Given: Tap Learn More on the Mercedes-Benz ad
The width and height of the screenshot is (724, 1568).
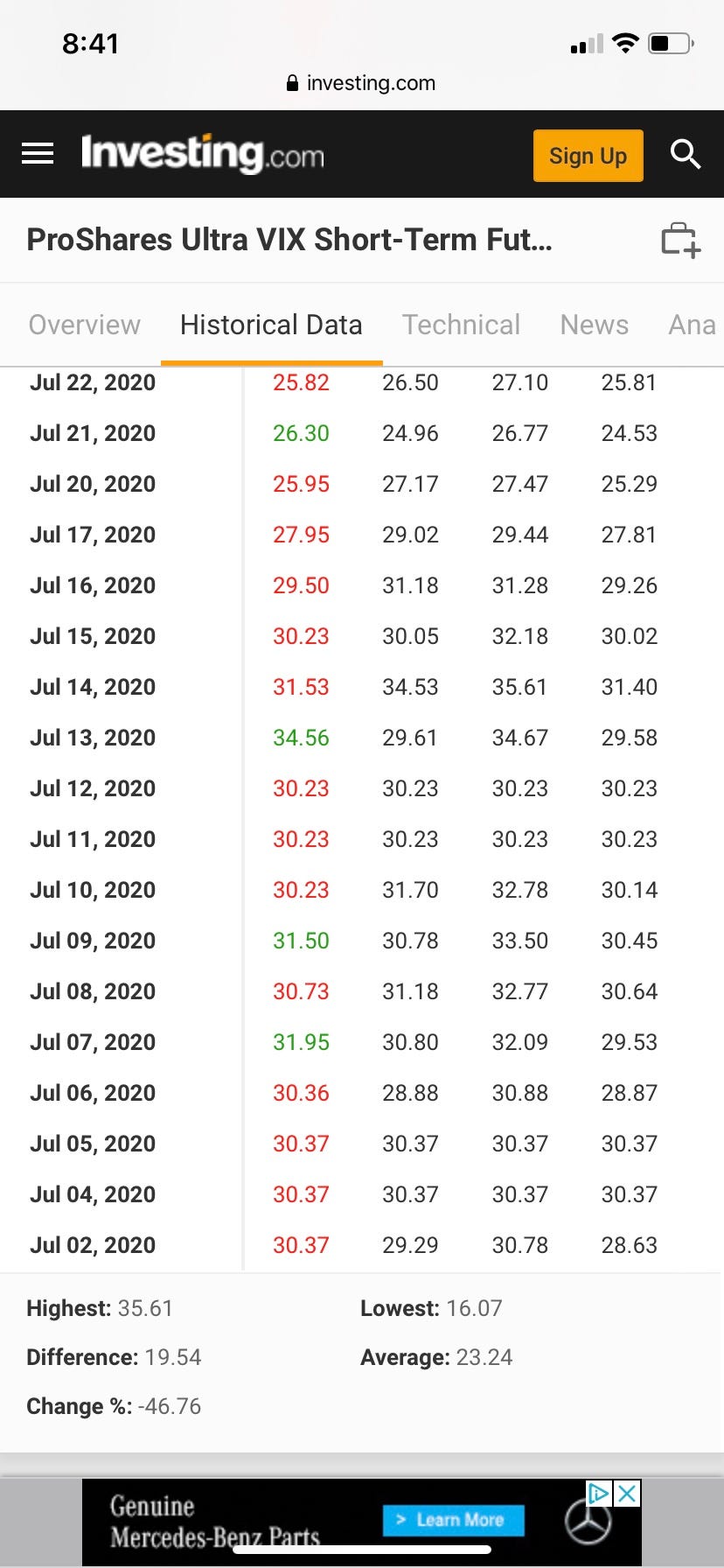Looking at the screenshot, I should click(x=453, y=1520).
